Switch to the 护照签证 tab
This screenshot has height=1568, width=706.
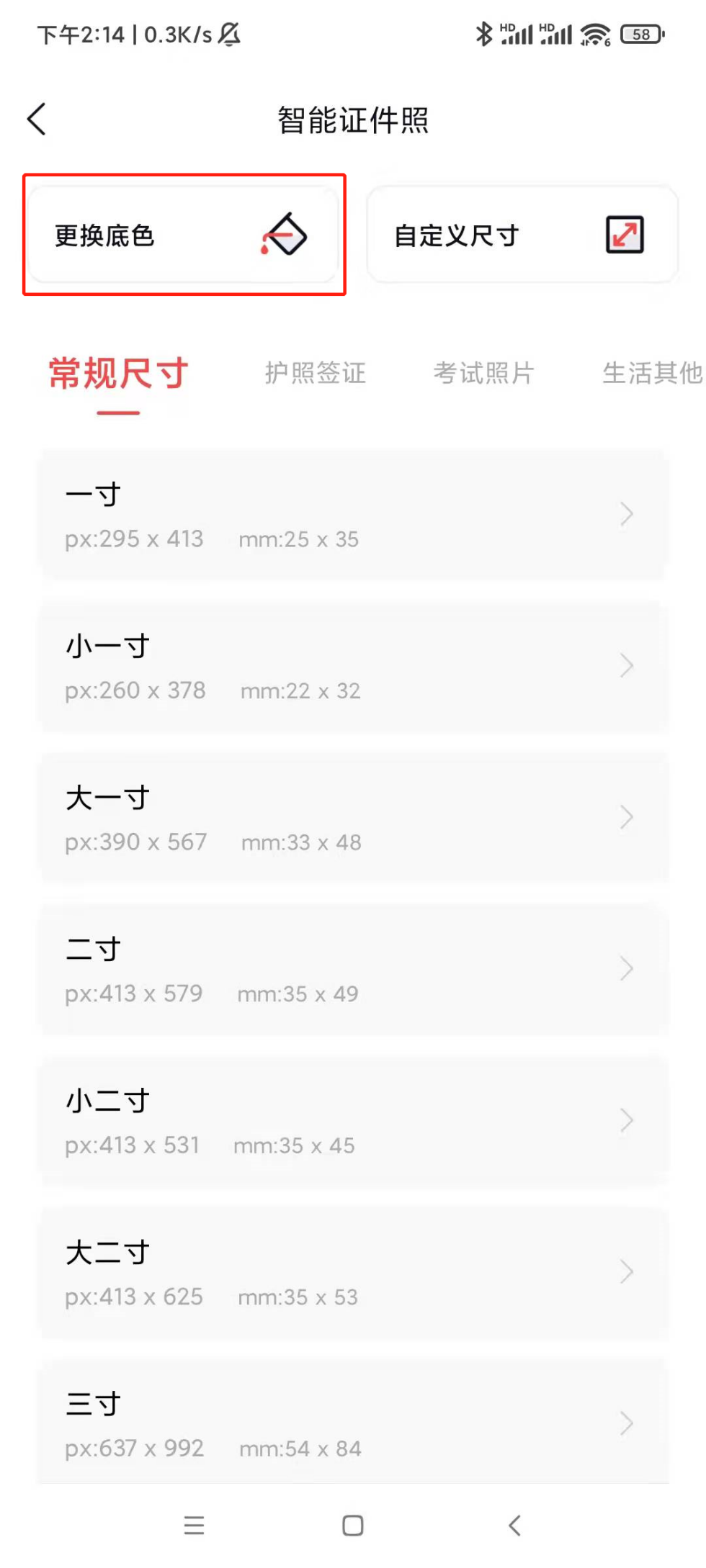316,373
